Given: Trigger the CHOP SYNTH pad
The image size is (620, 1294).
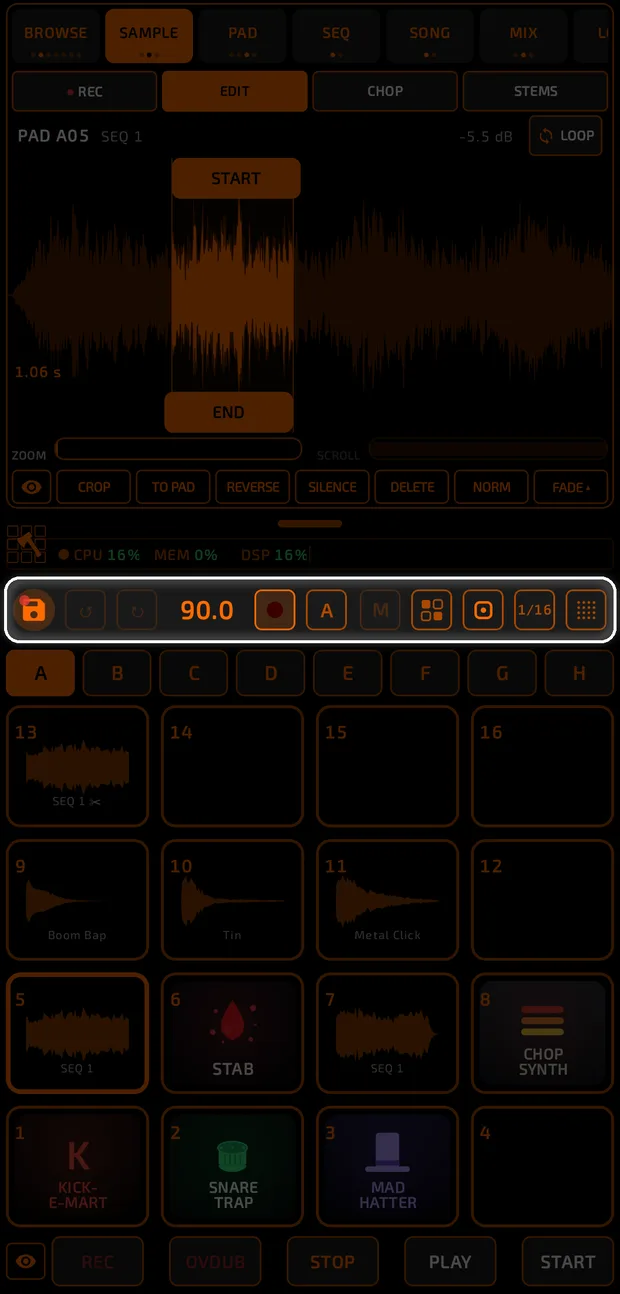Looking at the screenshot, I should pyautogui.click(x=542, y=1033).
